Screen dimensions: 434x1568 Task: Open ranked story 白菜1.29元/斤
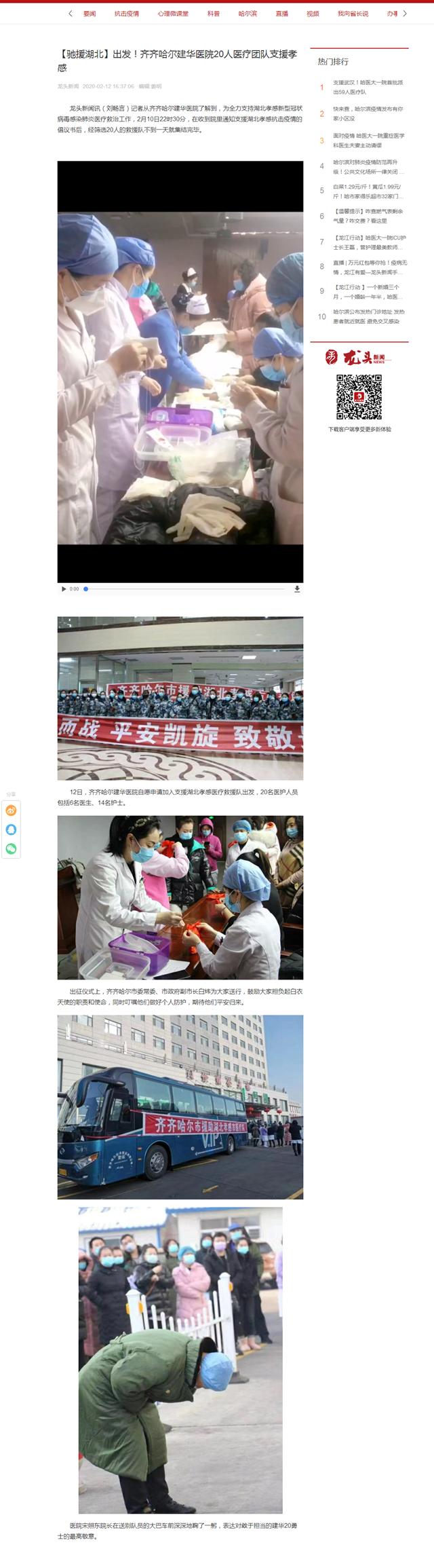(368, 191)
